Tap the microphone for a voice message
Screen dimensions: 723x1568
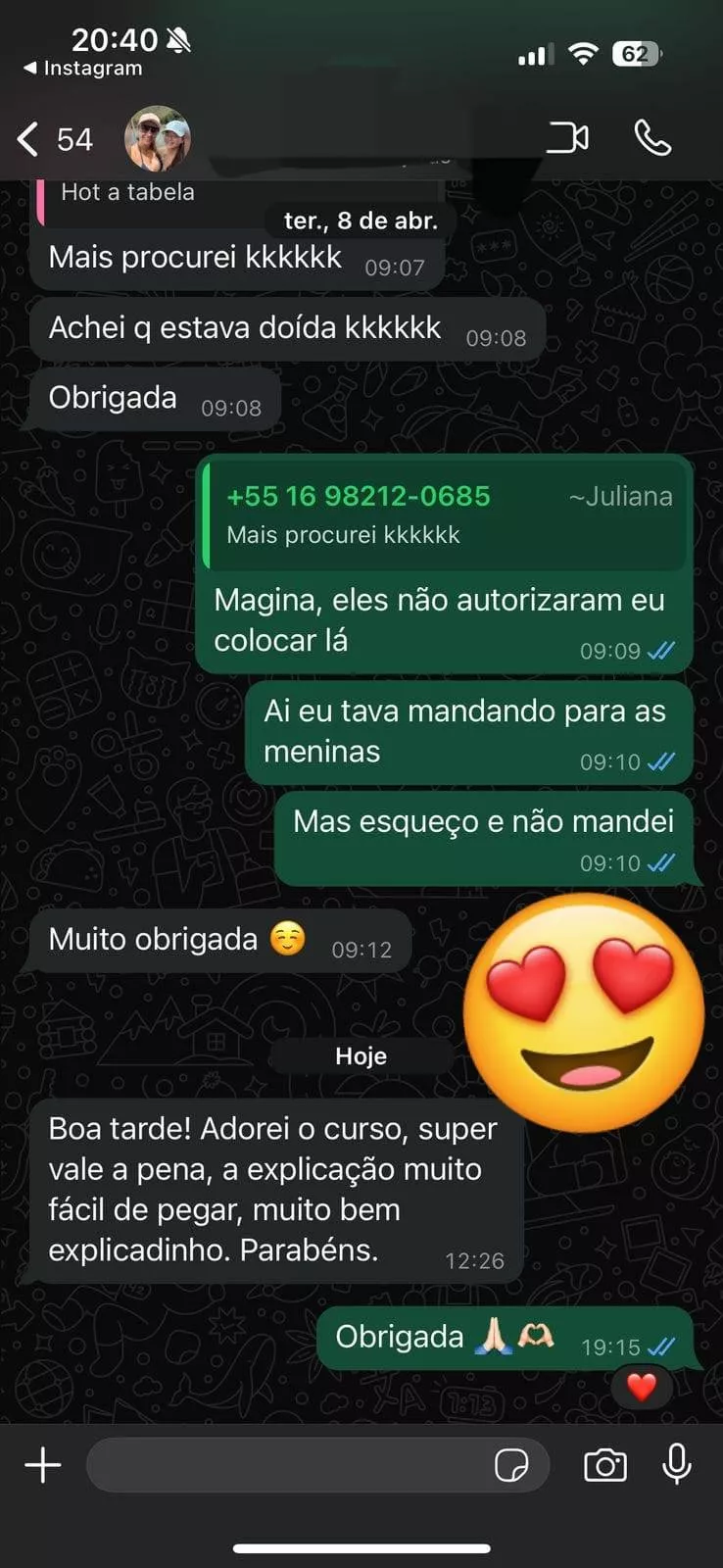[677, 1465]
